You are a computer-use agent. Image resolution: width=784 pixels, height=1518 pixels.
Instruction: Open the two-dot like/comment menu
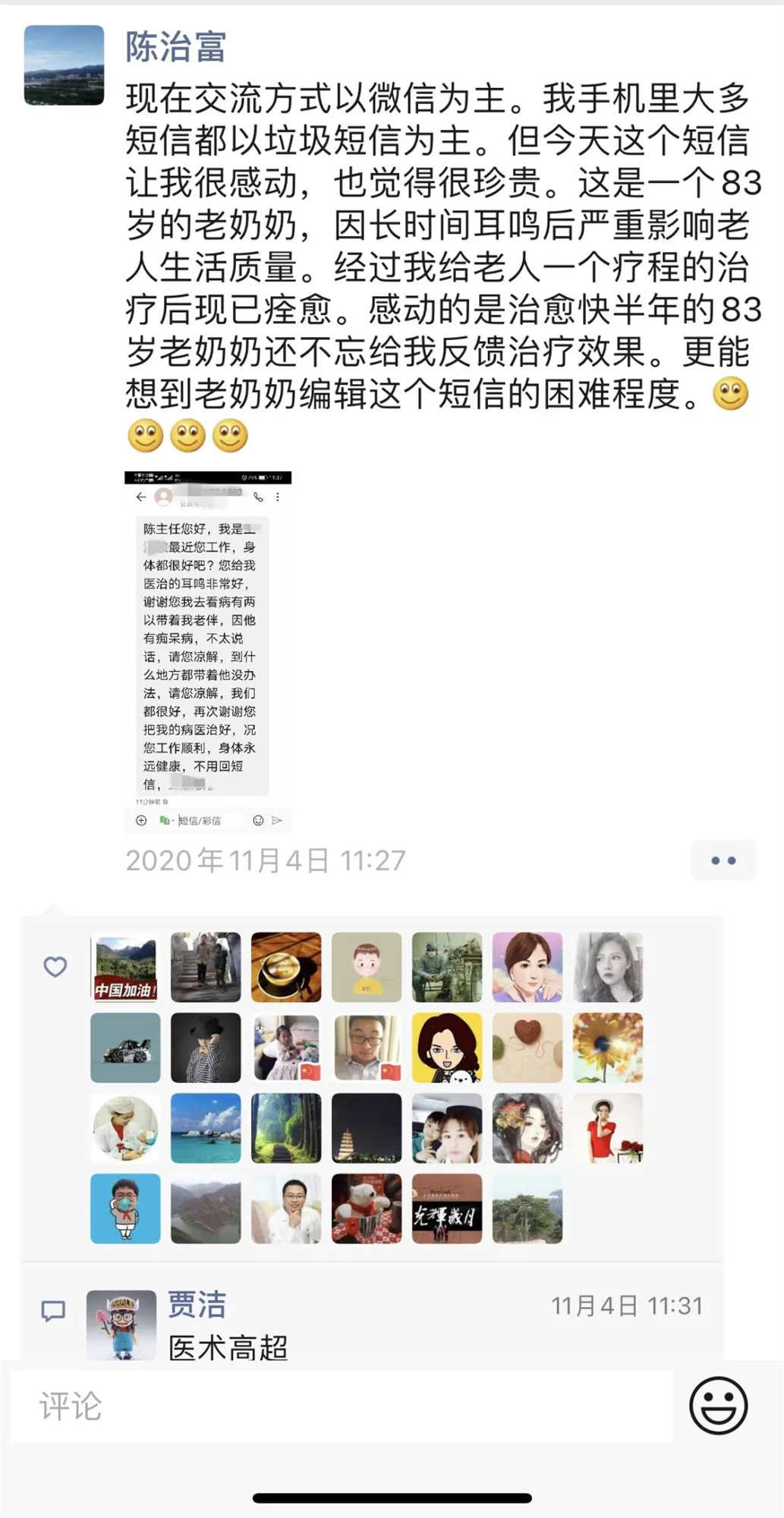click(723, 861)
